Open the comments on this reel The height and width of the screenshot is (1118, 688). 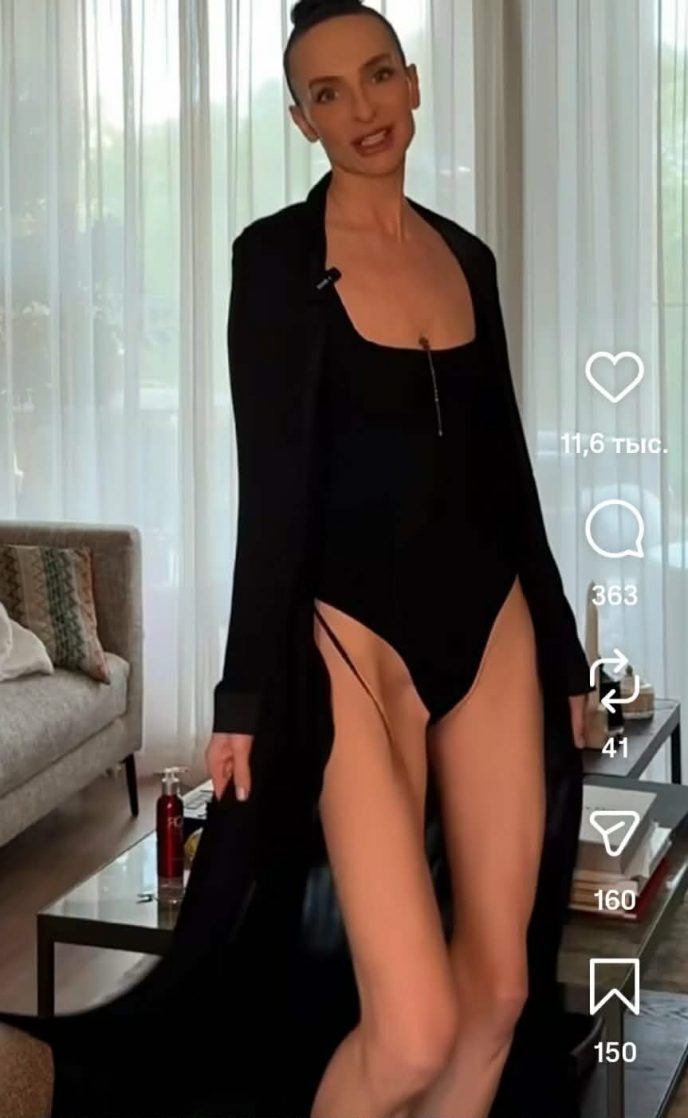[x=614, y=530]
